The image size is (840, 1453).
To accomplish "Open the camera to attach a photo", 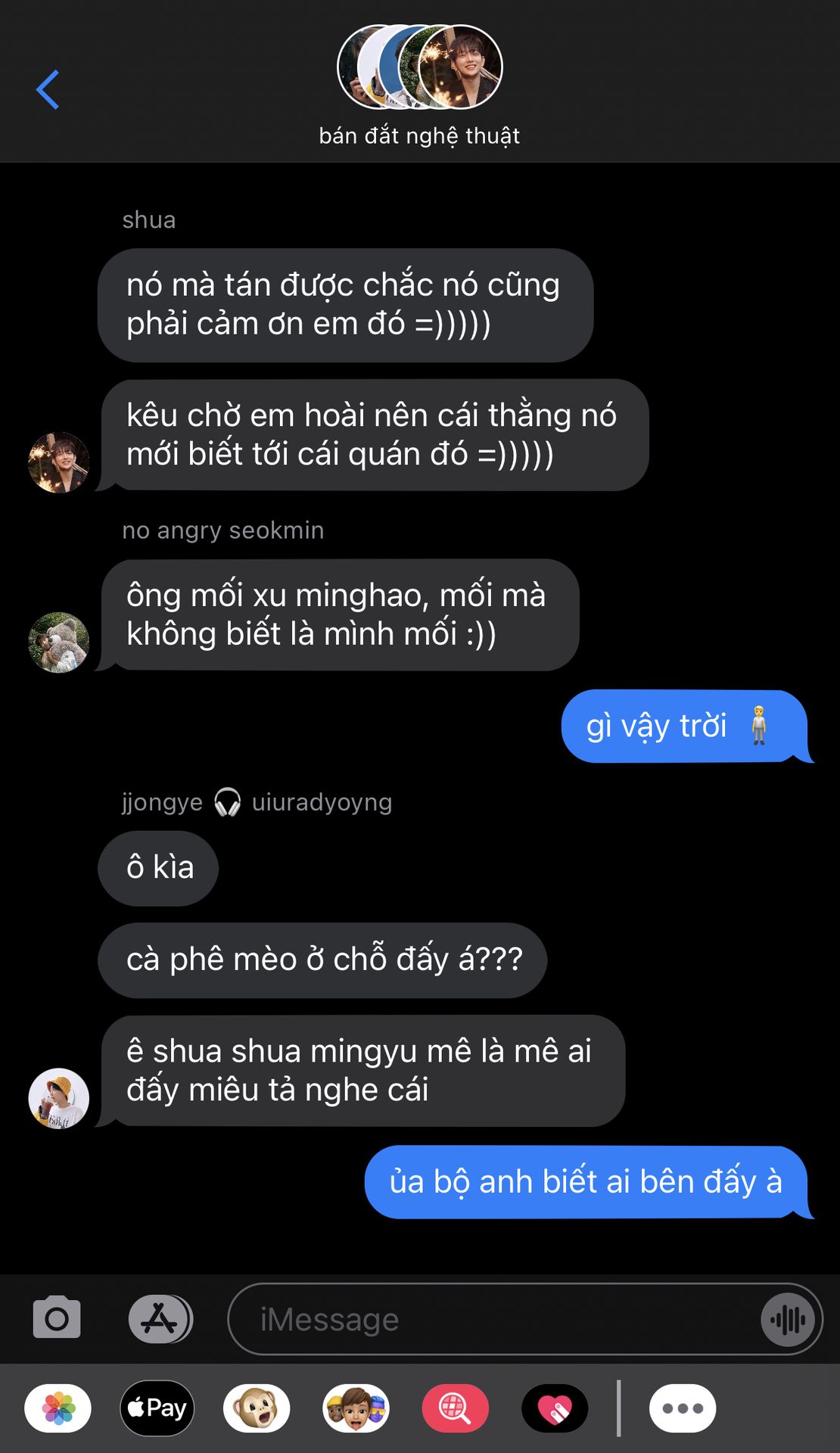I will 57,1318.
